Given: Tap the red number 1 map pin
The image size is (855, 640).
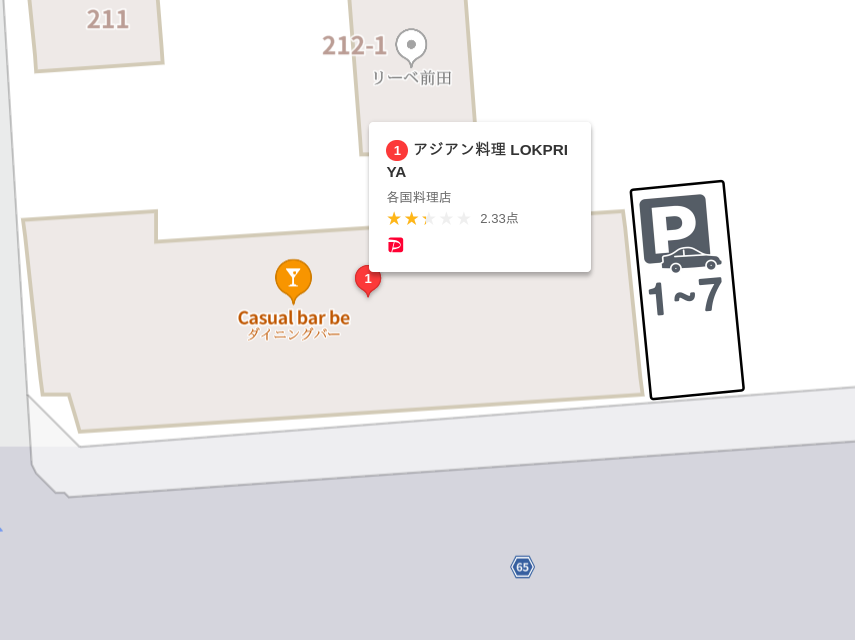Looking at the screenshot, I should pyautogui.click(x=368, y=279).
